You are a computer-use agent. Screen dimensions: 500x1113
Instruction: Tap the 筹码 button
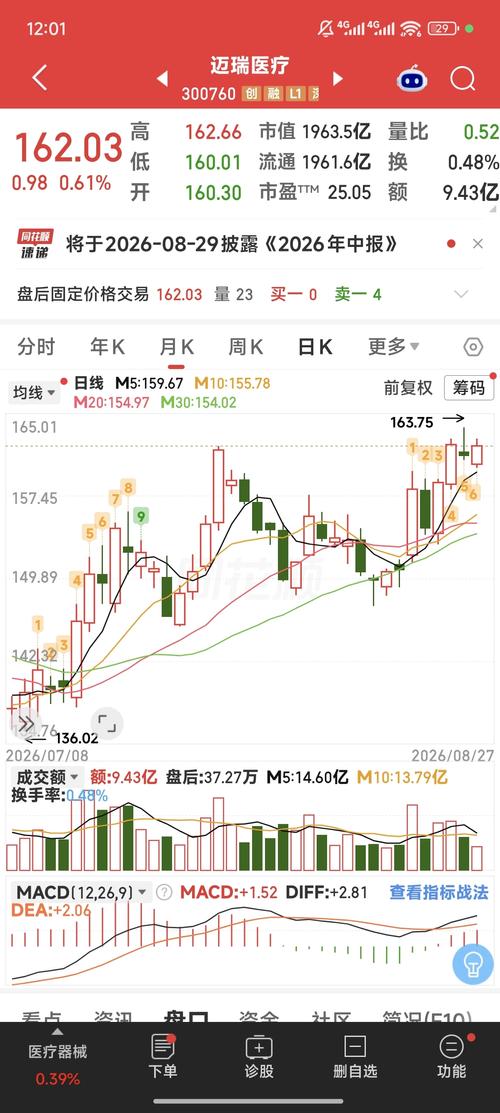pos(469,388)
